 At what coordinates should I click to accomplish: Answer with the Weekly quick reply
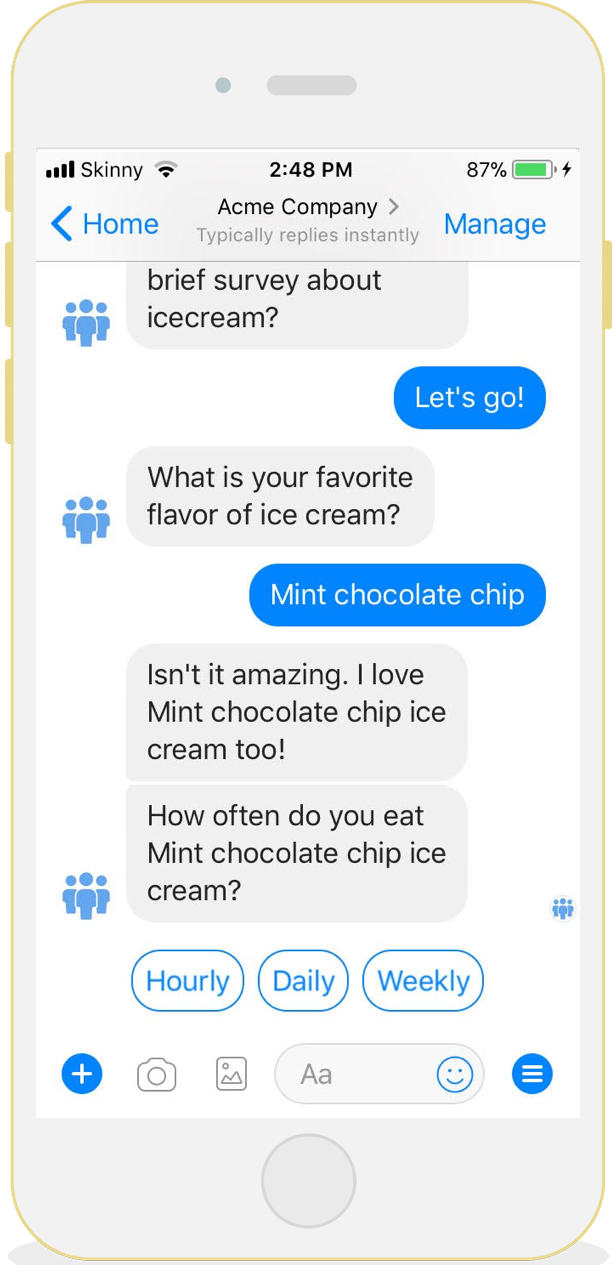pyautogui.click(x=423, y=981)
